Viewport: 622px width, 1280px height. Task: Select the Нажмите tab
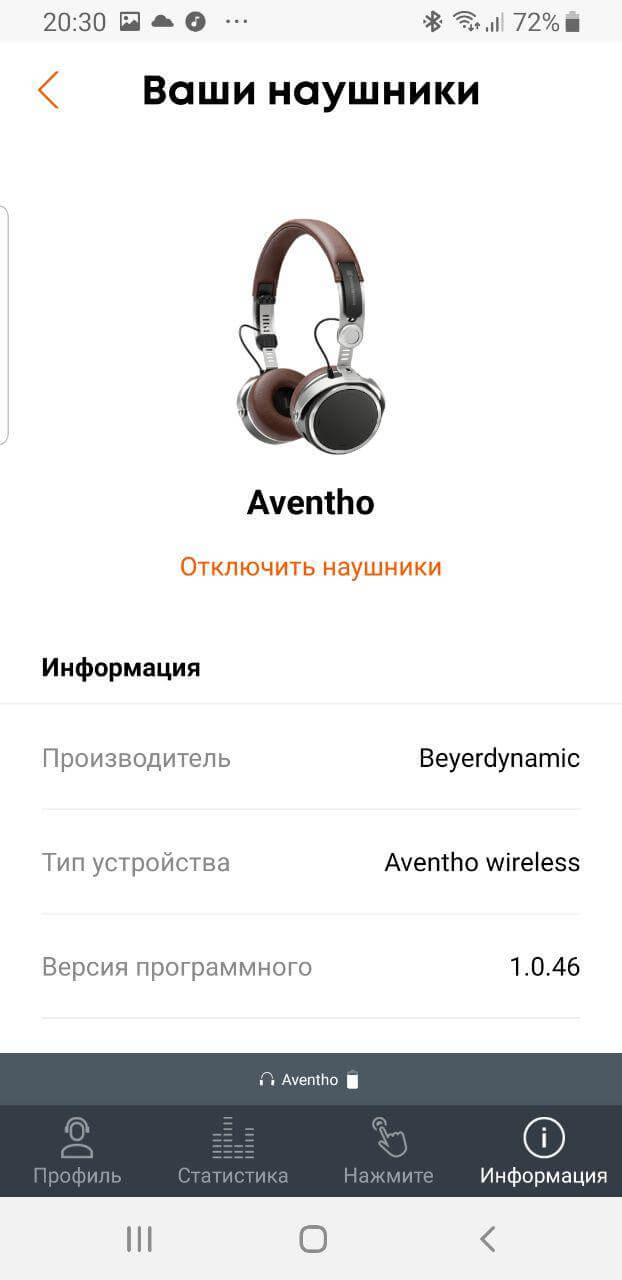pyautogui.click(x=388, y=1151)
